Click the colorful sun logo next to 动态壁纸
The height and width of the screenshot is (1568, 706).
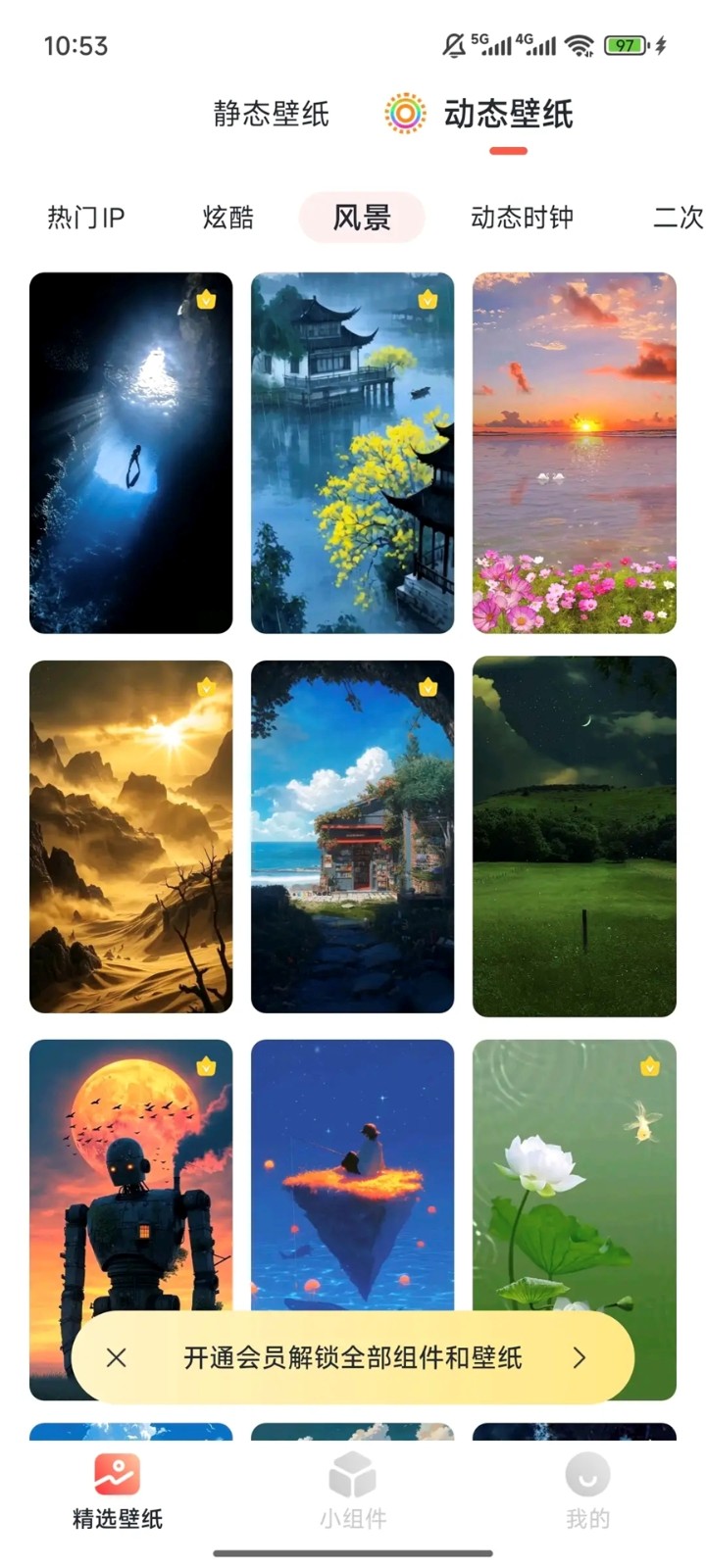tap(403, 115)
